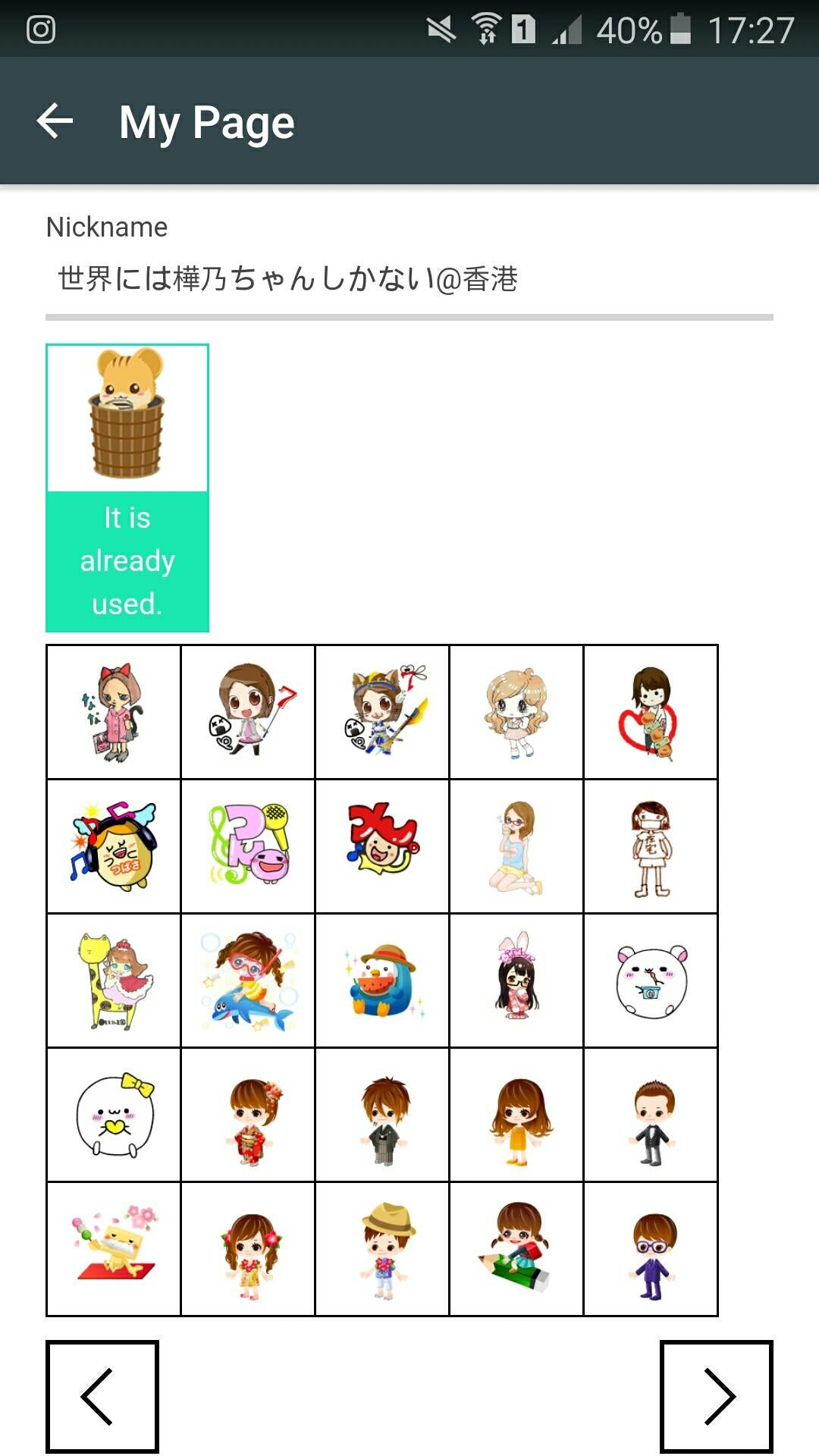Screen dimensions: 819x1456
Task: Choose the white blob with yellow bow avatar
Action: click(114, 1115)
